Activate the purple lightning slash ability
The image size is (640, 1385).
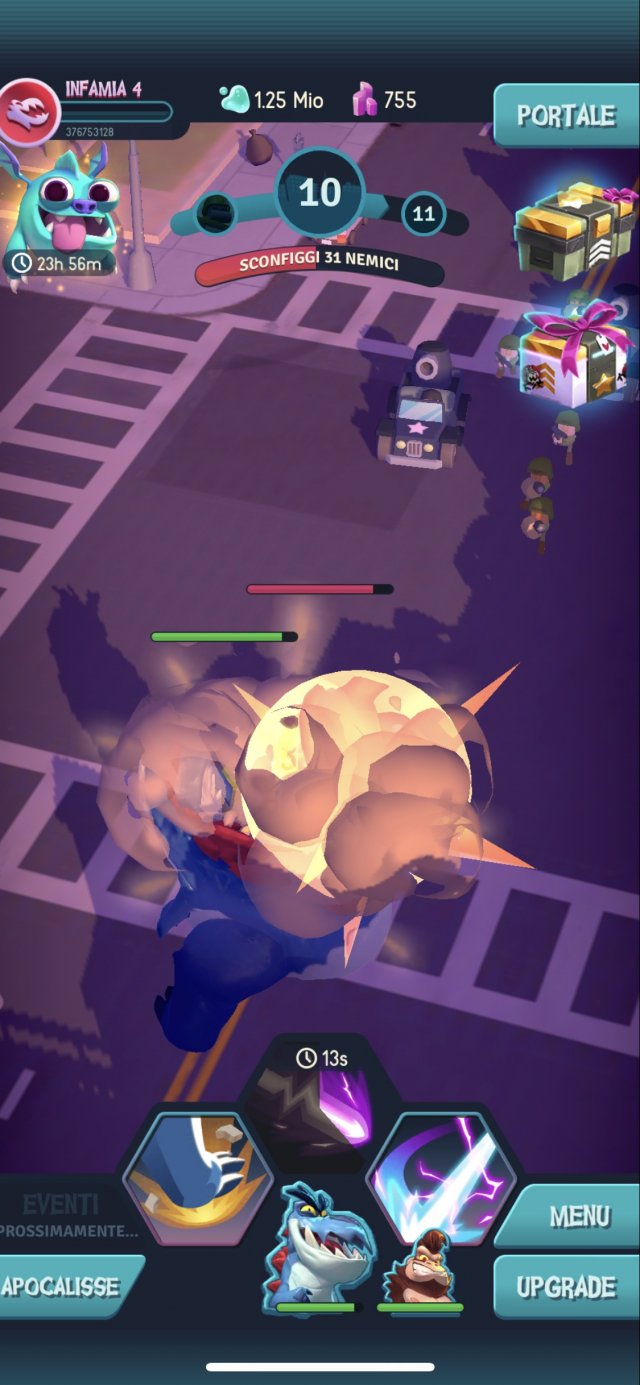pyautogui.click(x=443, y=1178)
